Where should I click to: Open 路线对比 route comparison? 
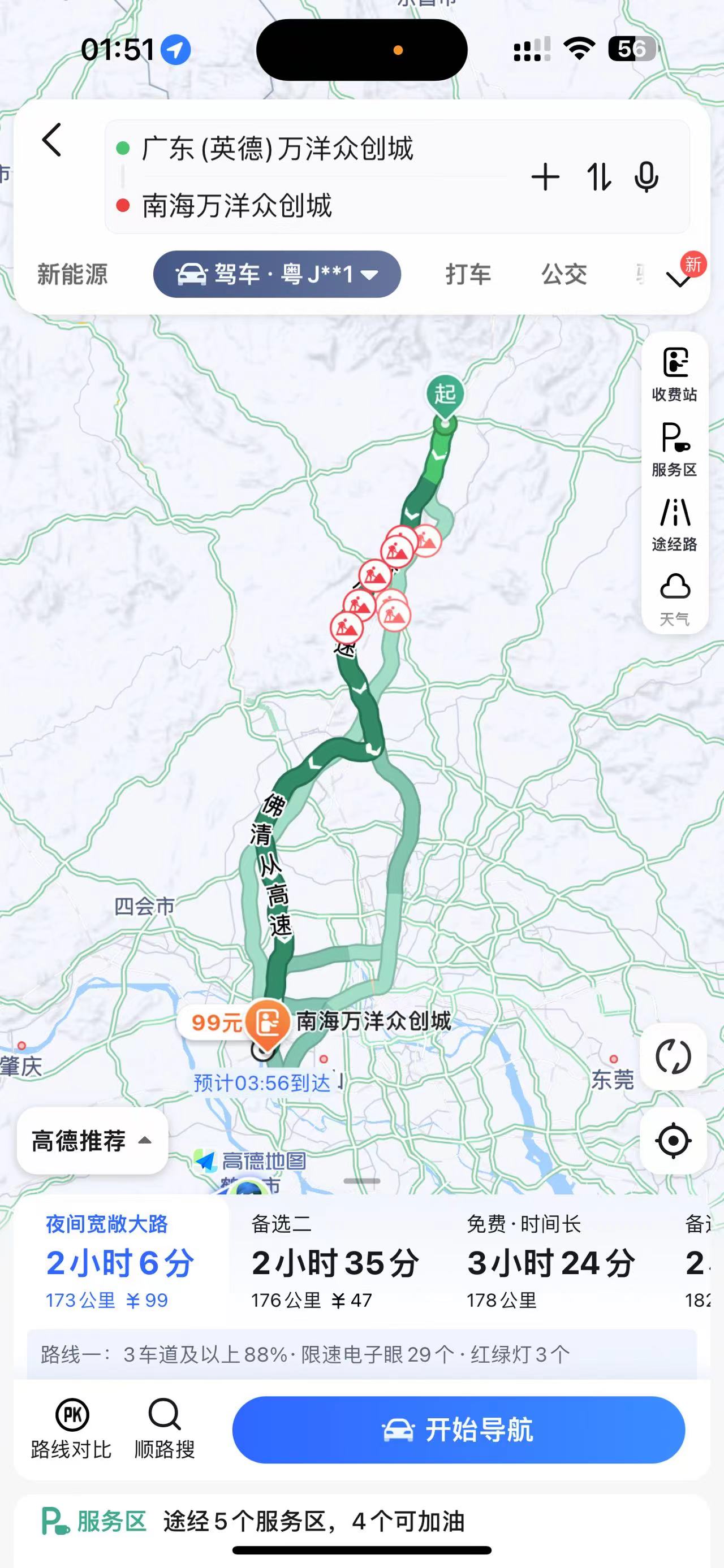[x=72, y=1429]
